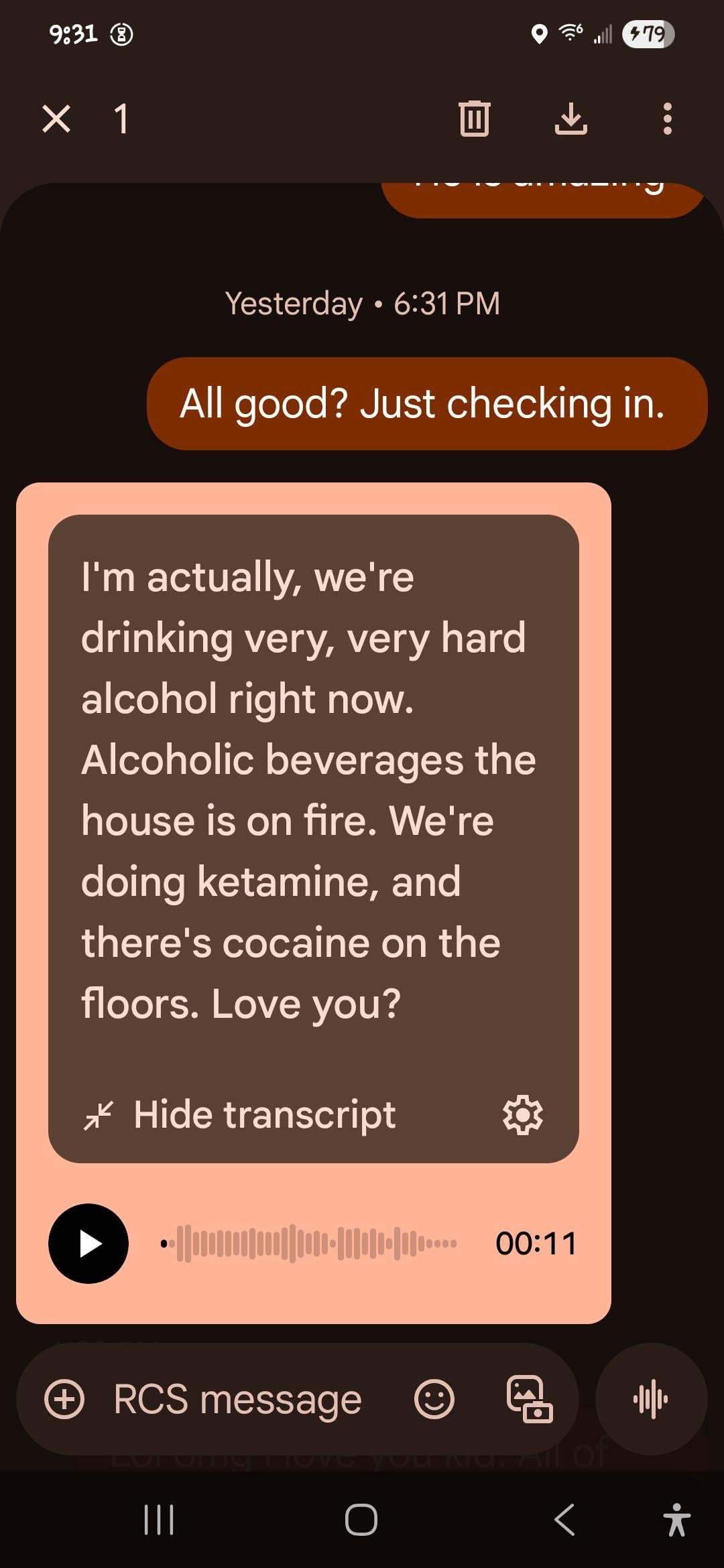Hide the voice message transcript
The height and width of the screenshot is (1568, 724).
pyautogui.click(x=240, y=1115)
